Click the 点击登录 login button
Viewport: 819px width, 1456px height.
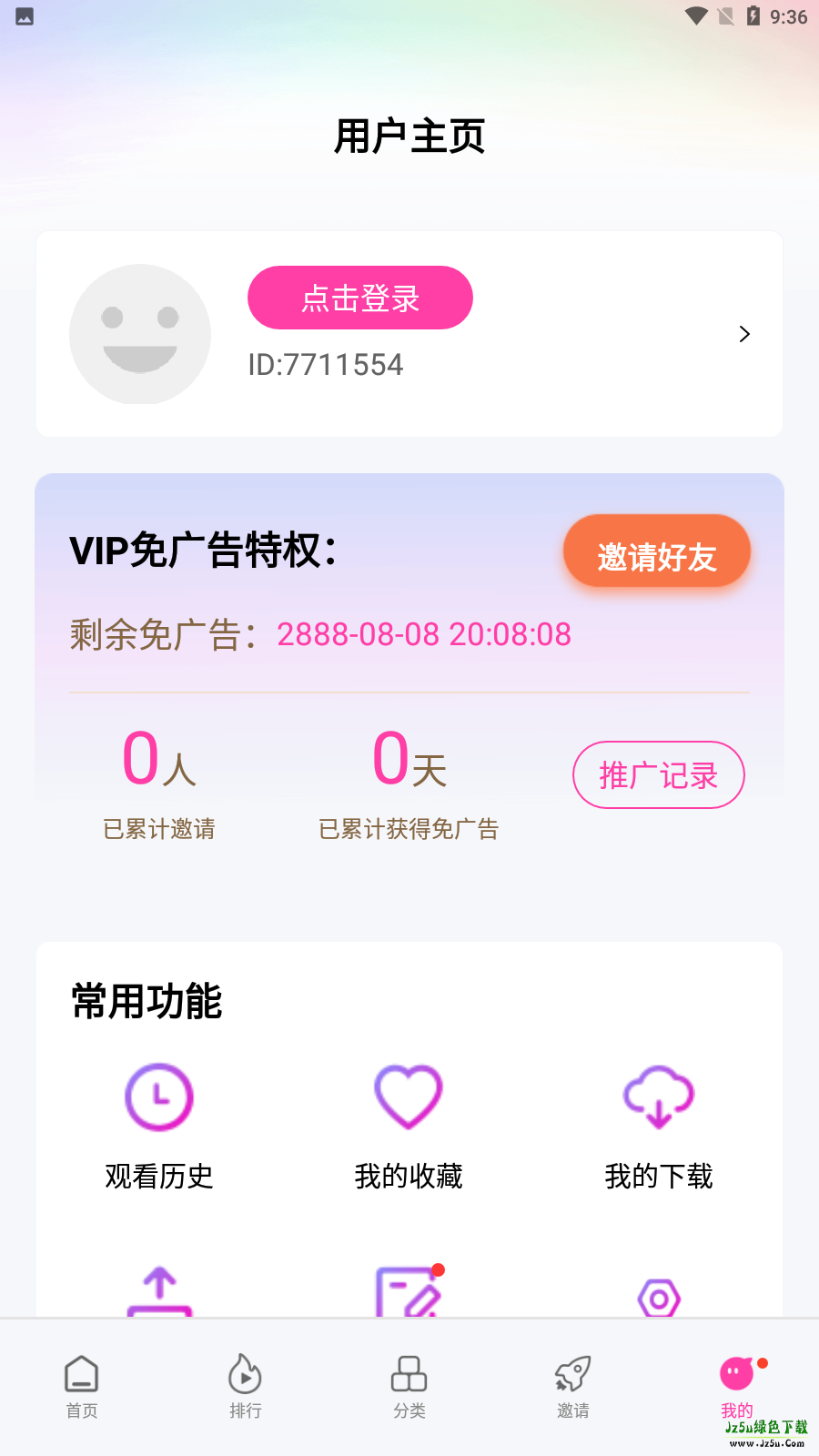pos(359,297)
